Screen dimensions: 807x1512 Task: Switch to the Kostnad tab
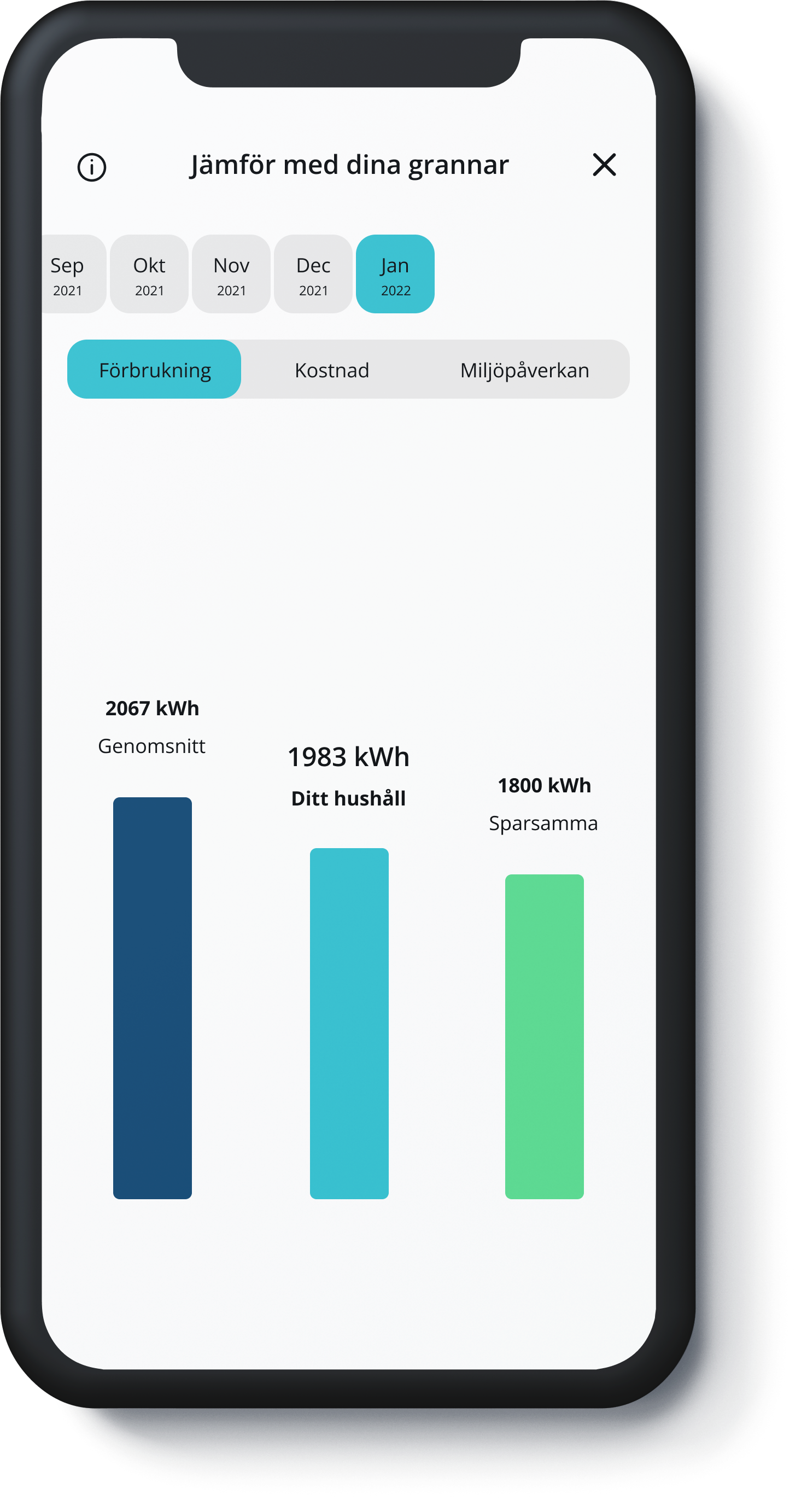[x=332, y=370]
